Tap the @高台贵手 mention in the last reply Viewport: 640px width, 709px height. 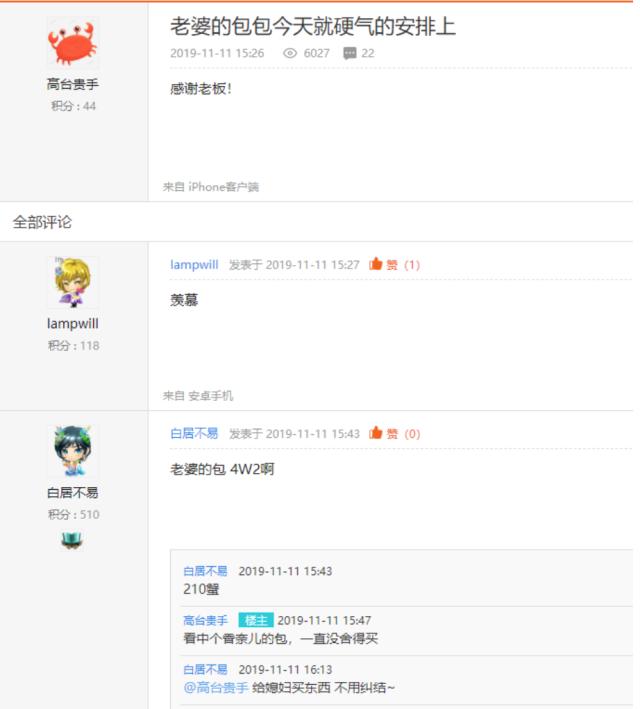[216, 688]
